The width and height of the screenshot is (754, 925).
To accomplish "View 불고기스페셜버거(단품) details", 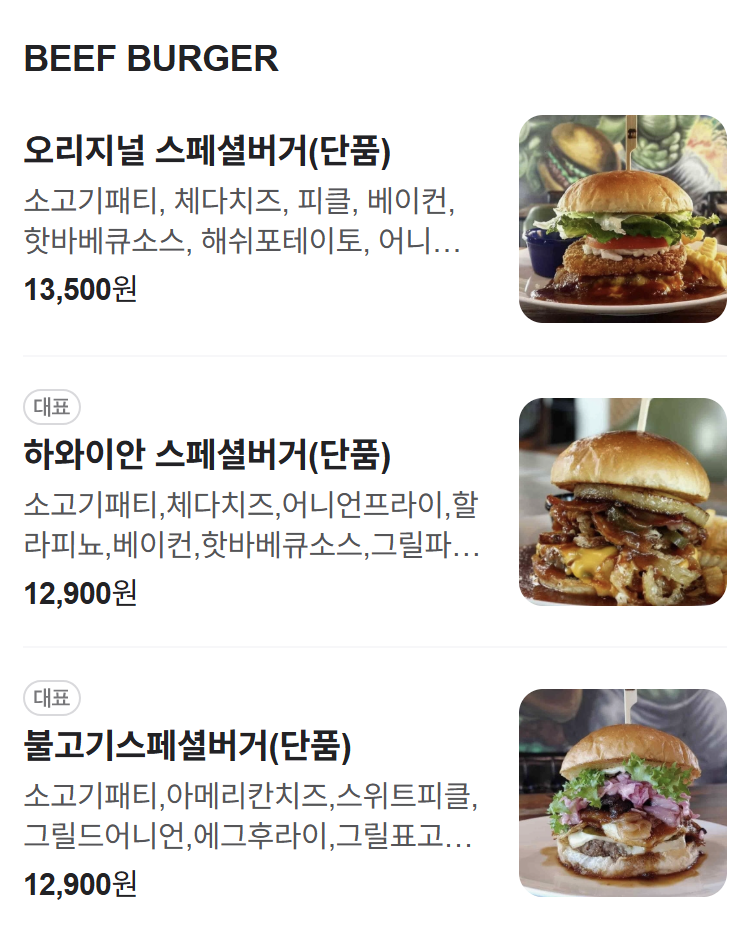I will pyautogui.click(x=187, y=746).
